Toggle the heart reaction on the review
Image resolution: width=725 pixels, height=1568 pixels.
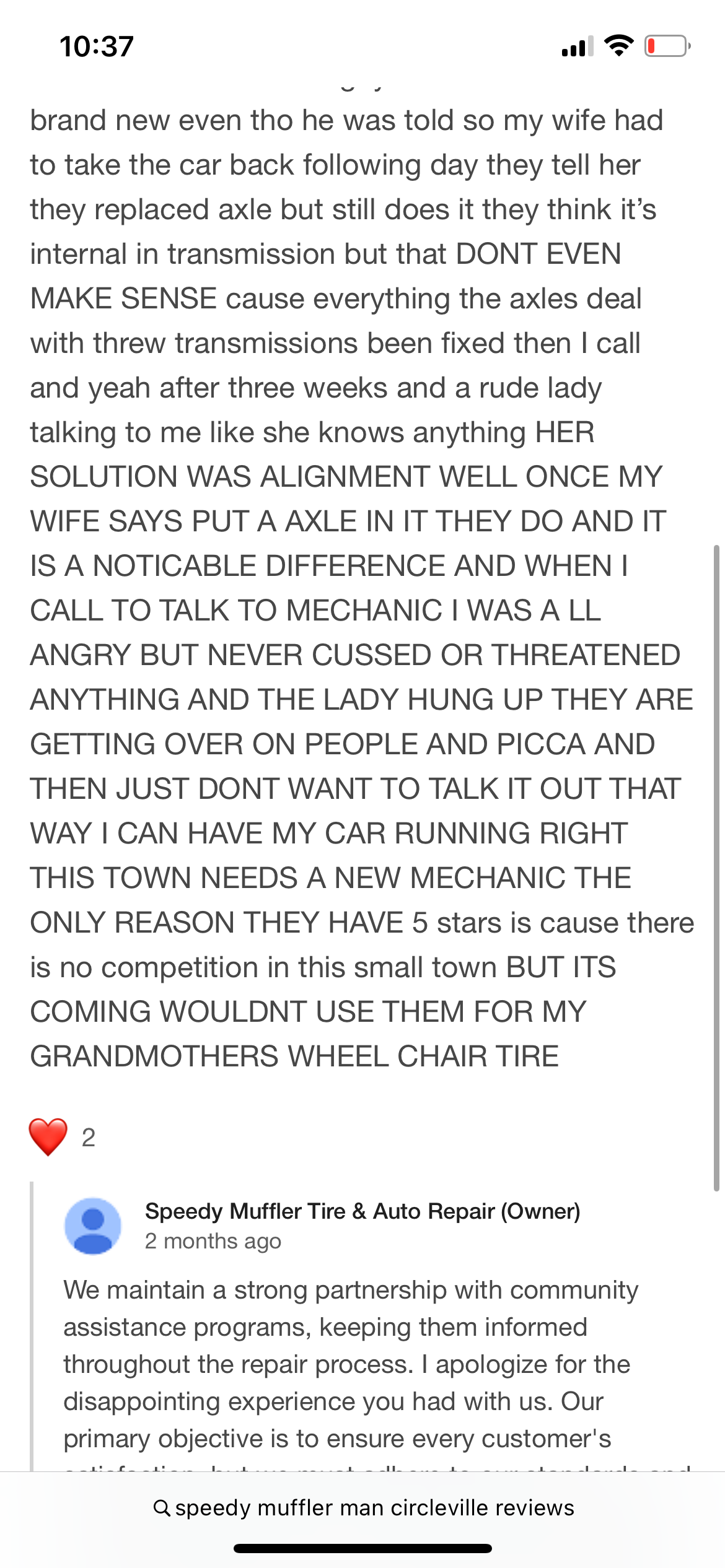(49, 1137)
